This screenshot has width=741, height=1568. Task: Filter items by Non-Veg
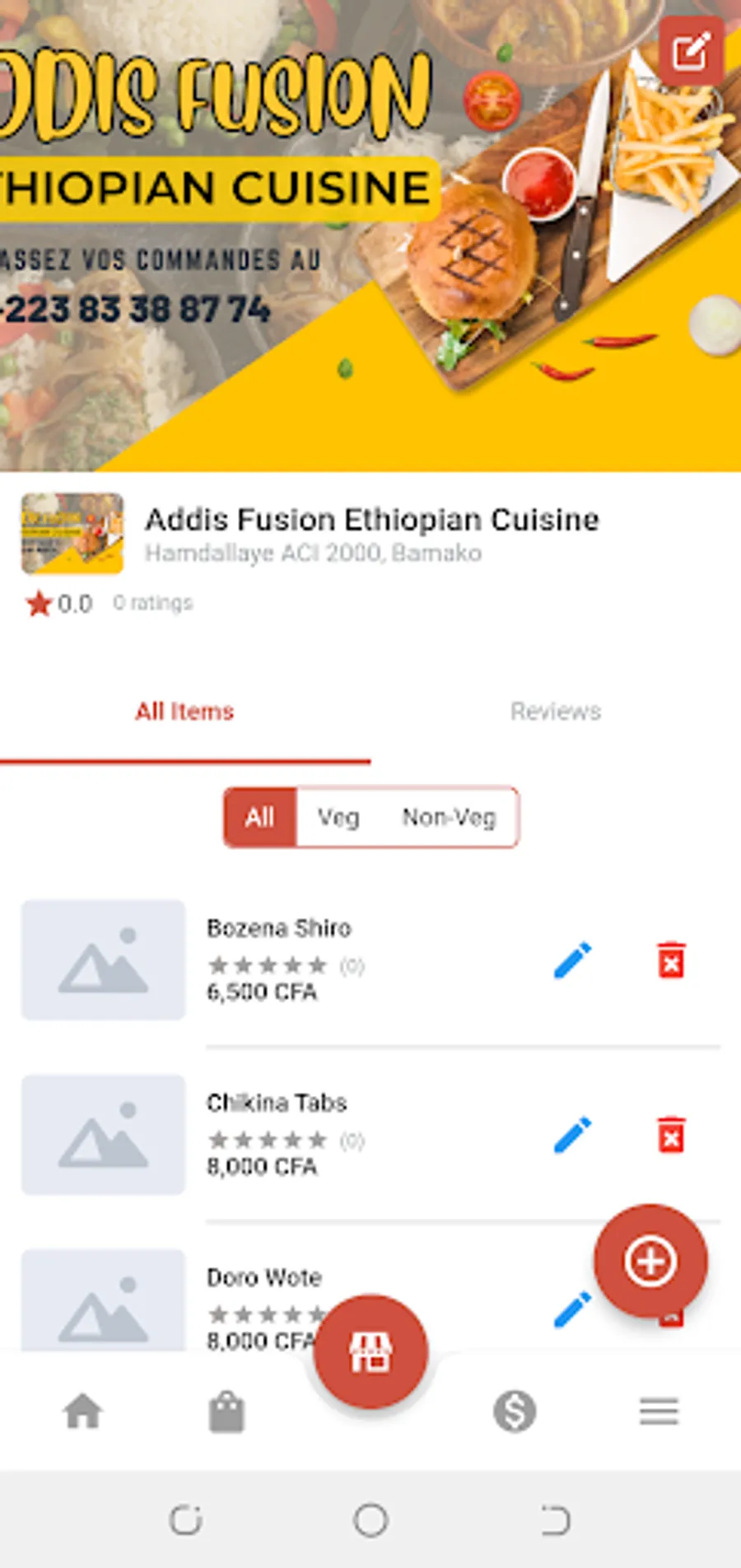pos(449,818)
